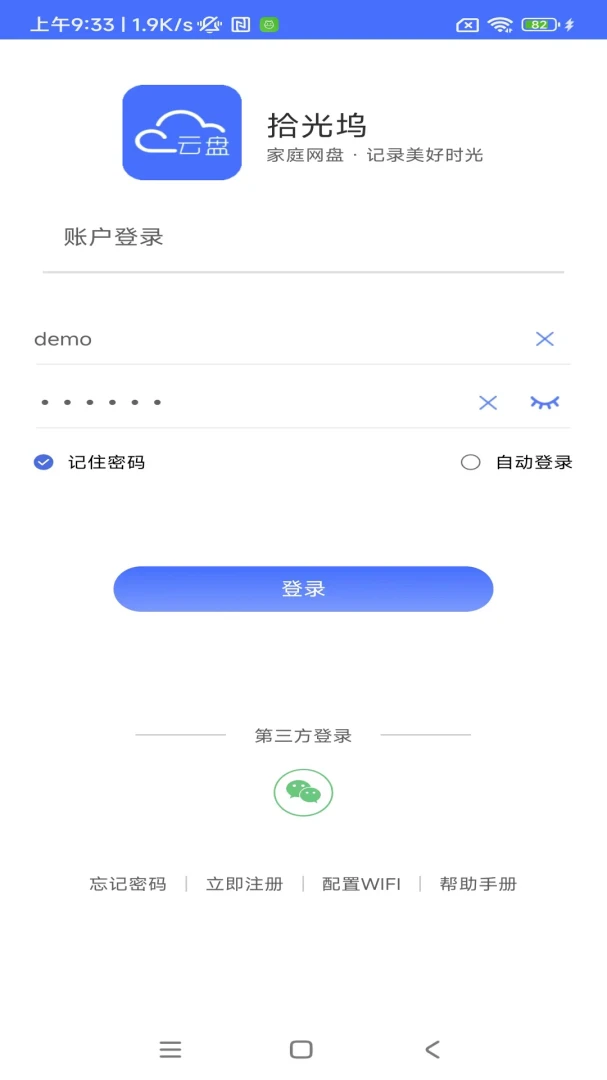Open recent apps from navigation bar

pos(171,1049)
